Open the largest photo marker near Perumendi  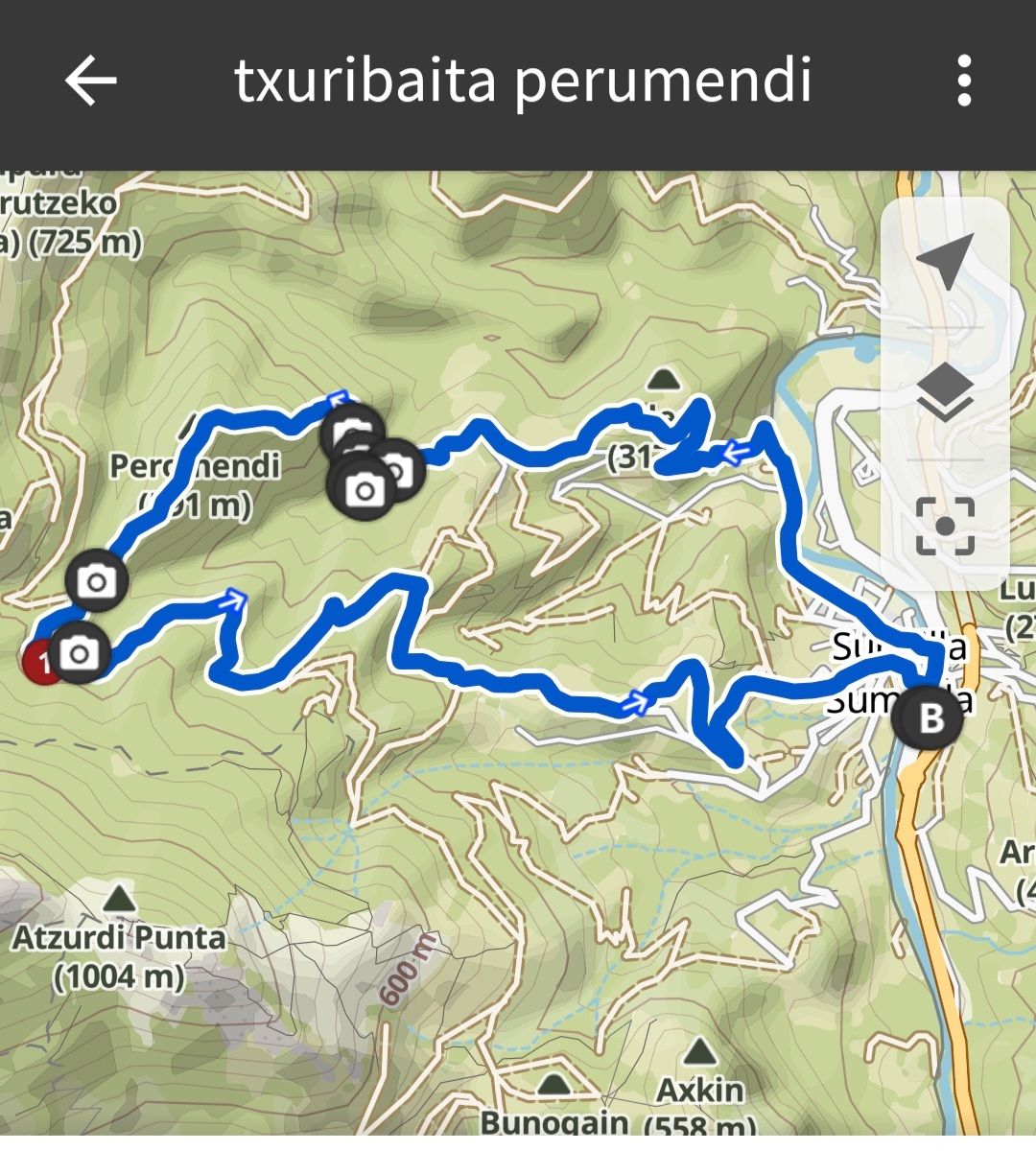(x=363, y=489)
